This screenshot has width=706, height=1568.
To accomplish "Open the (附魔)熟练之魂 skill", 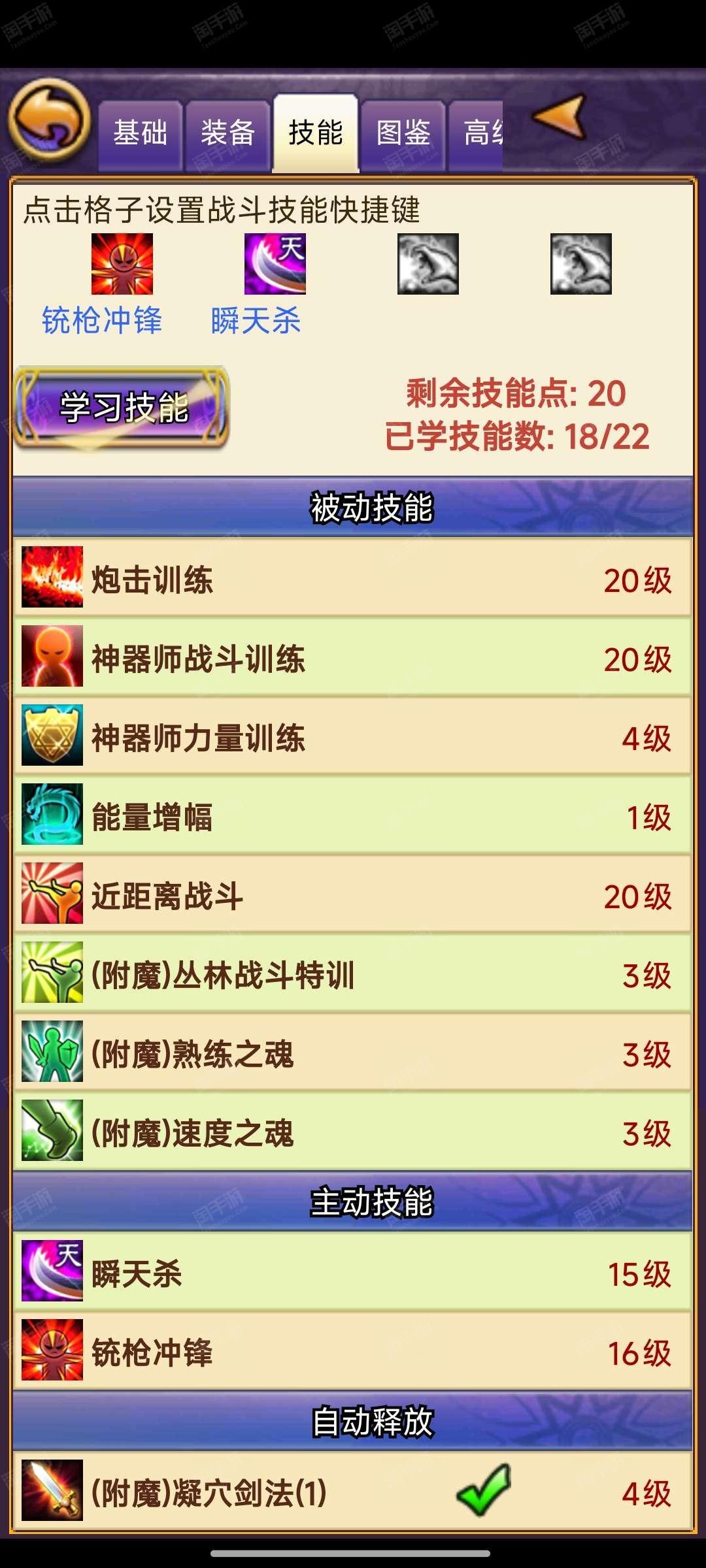I will 353,1051.
